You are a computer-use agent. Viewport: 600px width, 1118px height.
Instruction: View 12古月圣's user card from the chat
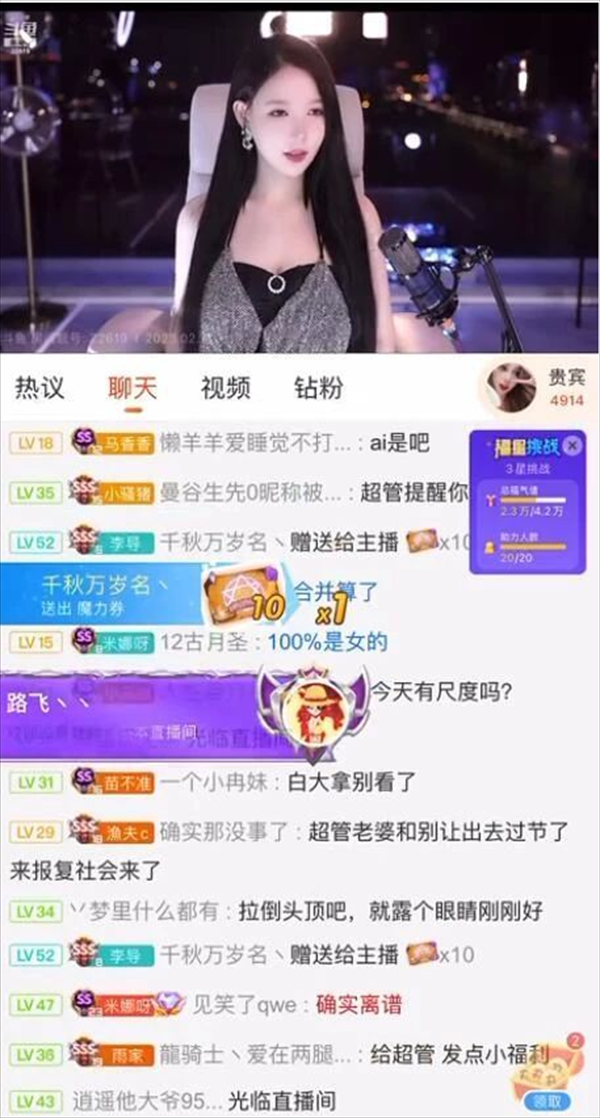pos(212,642)
